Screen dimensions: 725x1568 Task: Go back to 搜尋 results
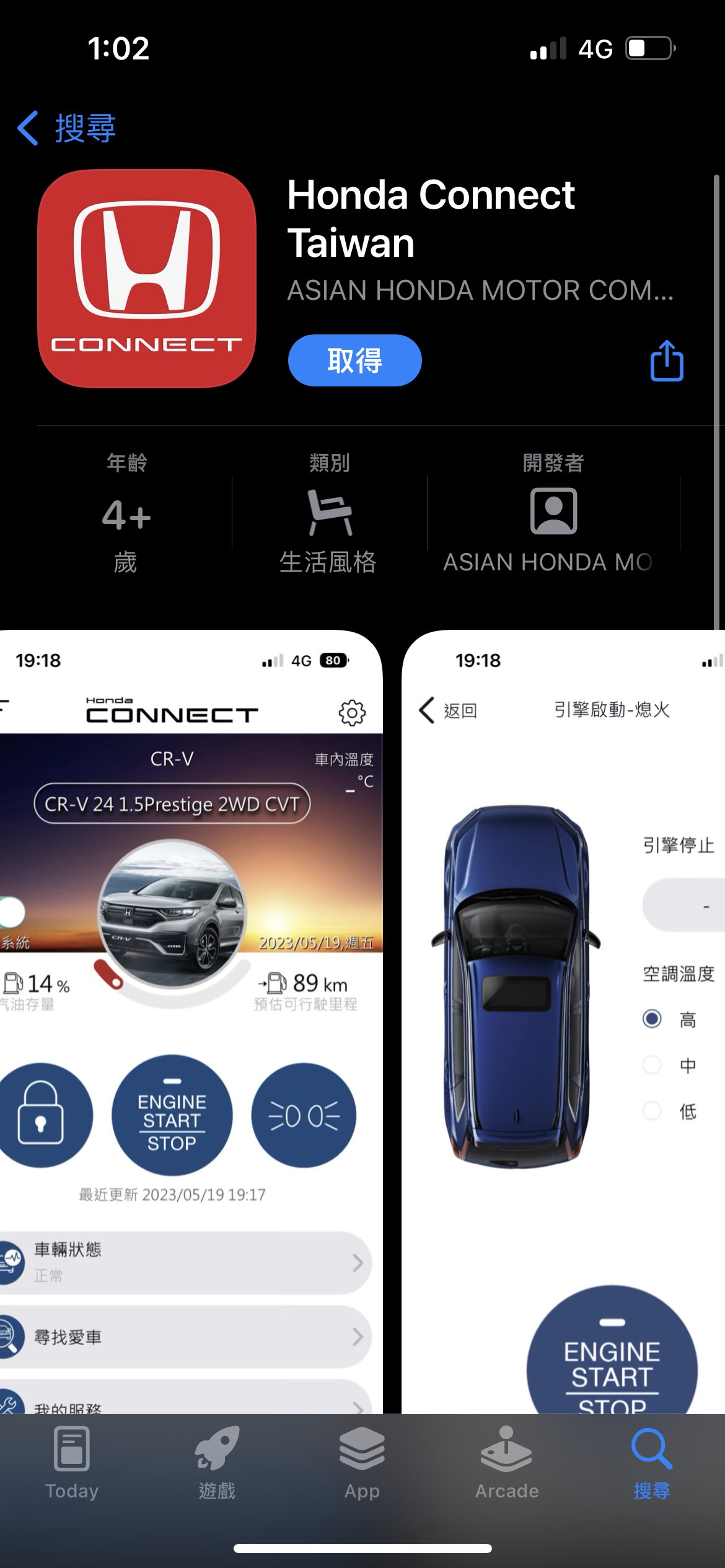[x=67, y=128]
